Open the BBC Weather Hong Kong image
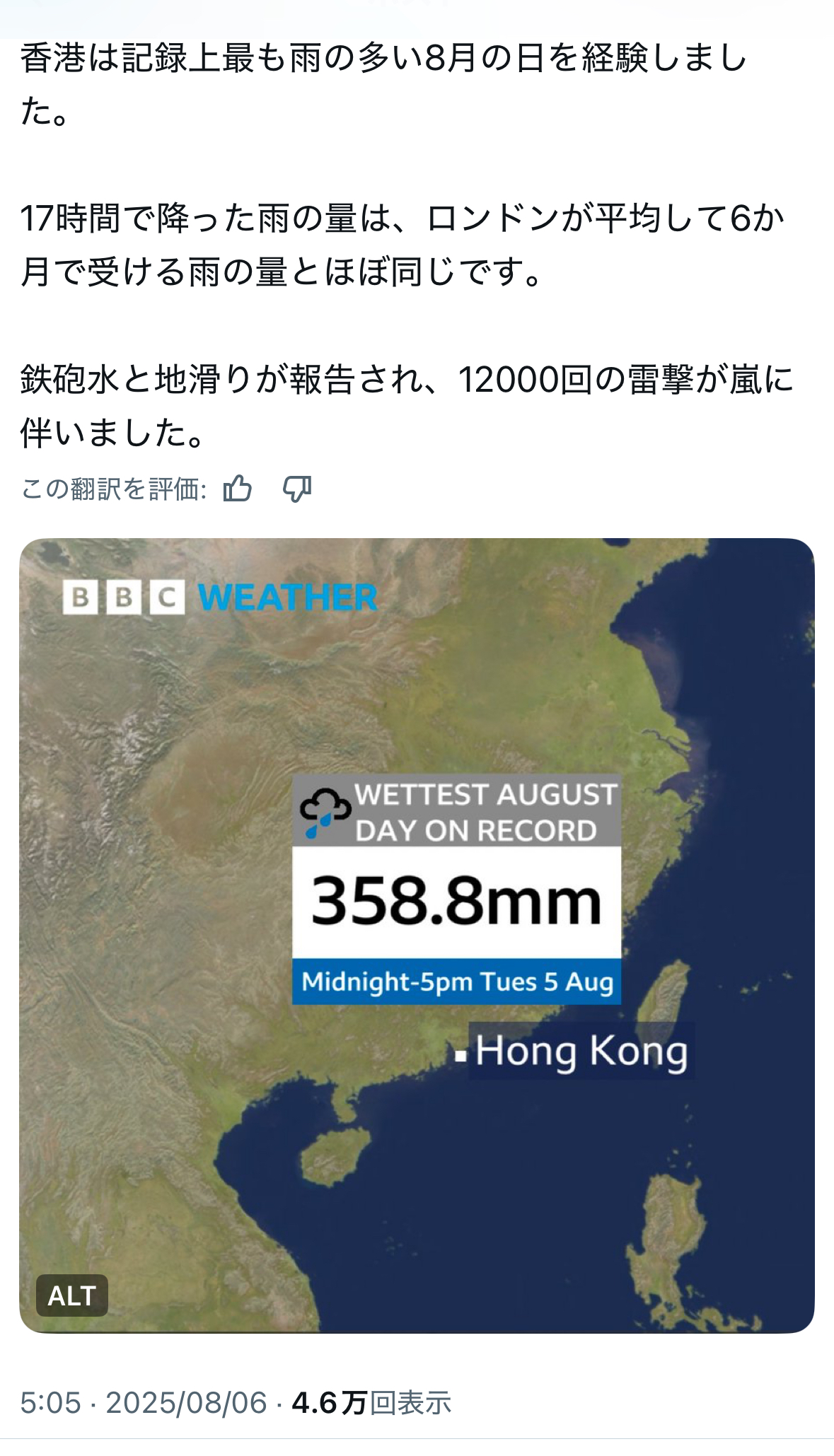834x1456 pixels. pyautogui.click(x=417, y=935)
